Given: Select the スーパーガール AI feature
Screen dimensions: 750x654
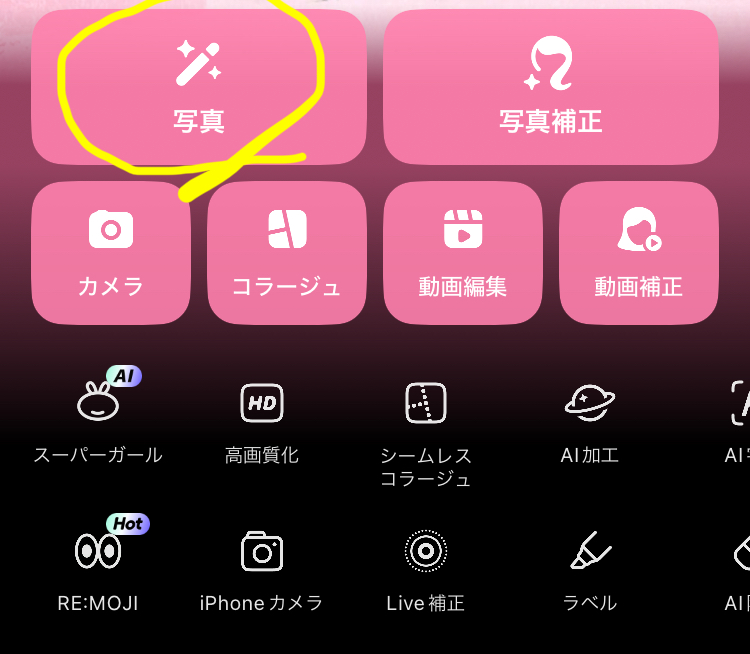Looking at the screenshot, I should (98, 418).
